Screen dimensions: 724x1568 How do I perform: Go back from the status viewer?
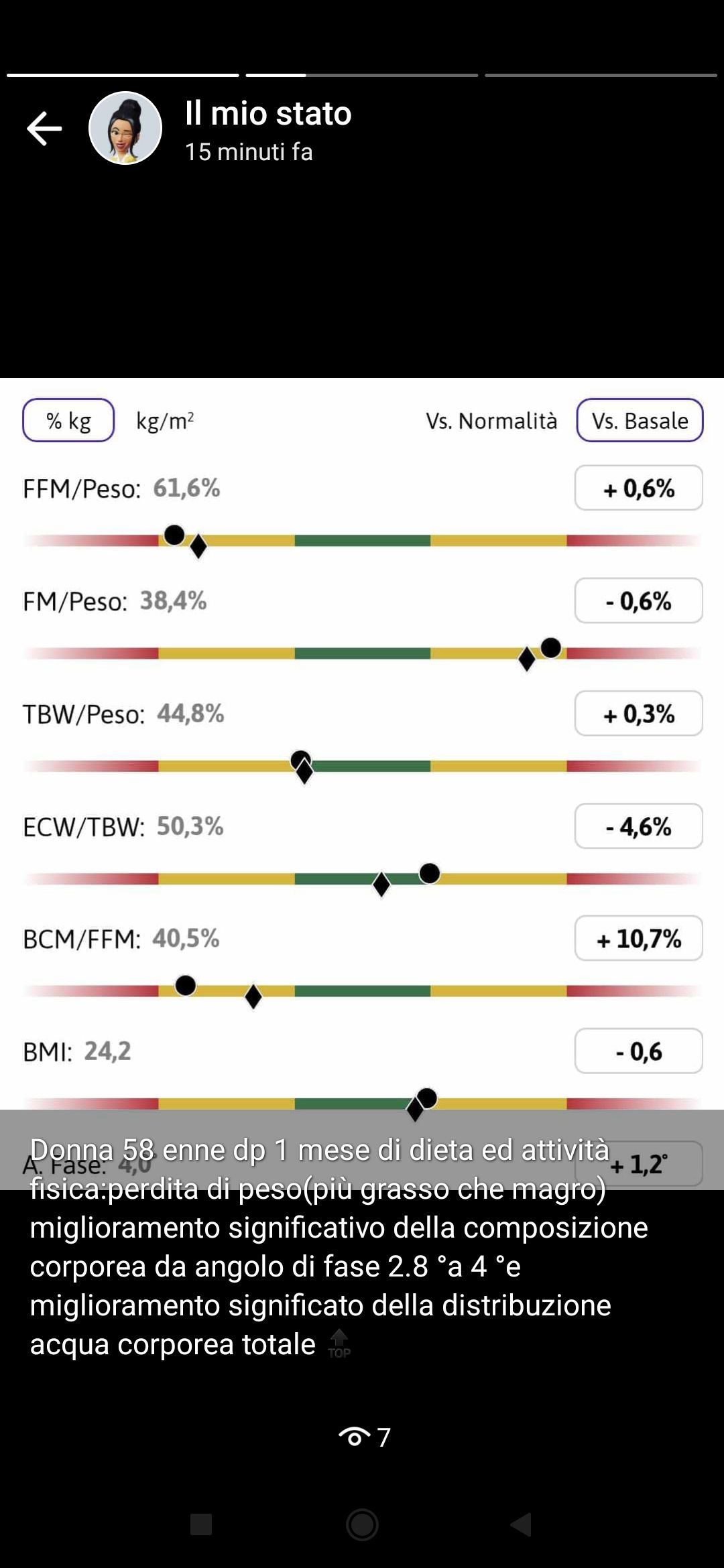point(44,129)
